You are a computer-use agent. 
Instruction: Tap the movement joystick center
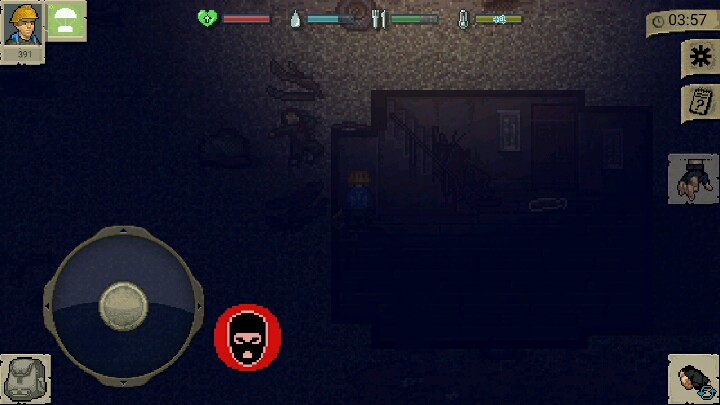123,304
